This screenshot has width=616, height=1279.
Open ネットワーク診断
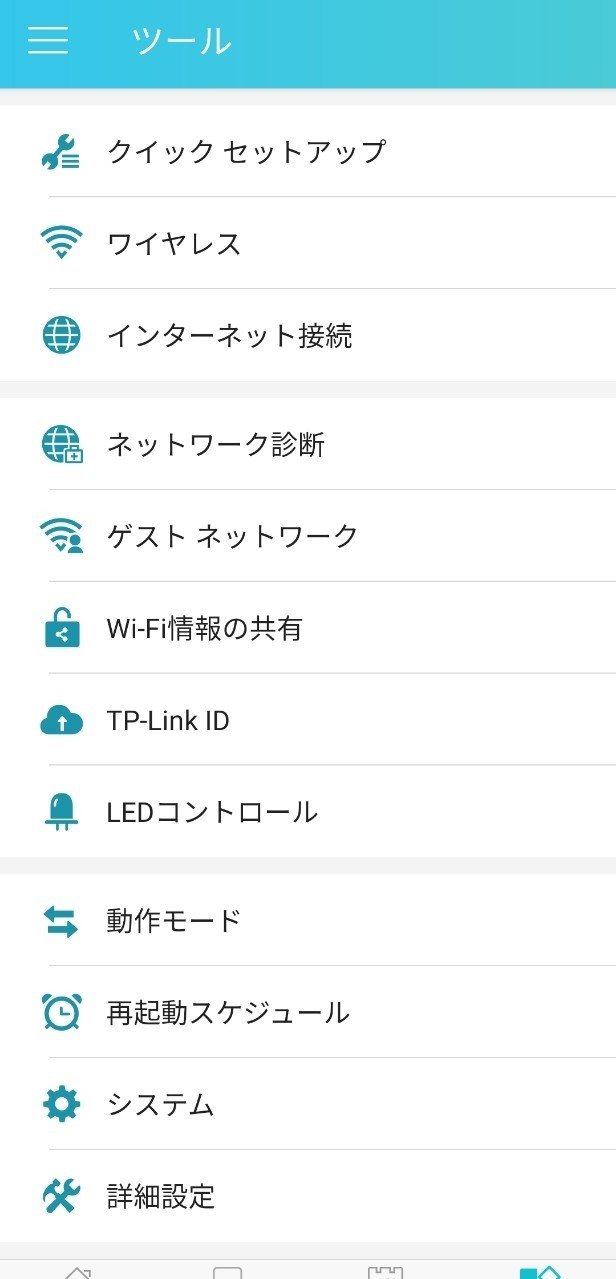click(308, 444)
